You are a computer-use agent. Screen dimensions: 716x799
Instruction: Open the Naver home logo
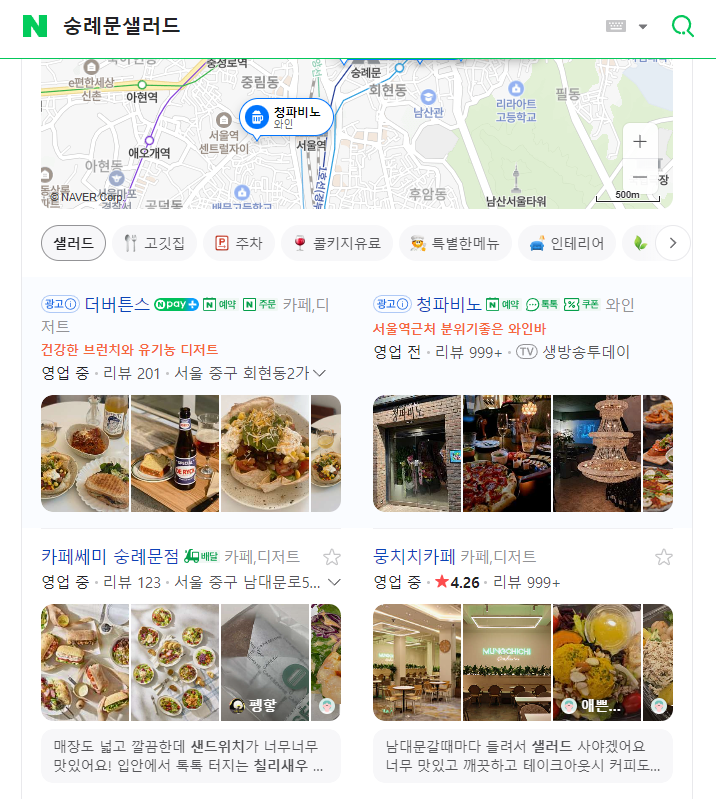35,26
